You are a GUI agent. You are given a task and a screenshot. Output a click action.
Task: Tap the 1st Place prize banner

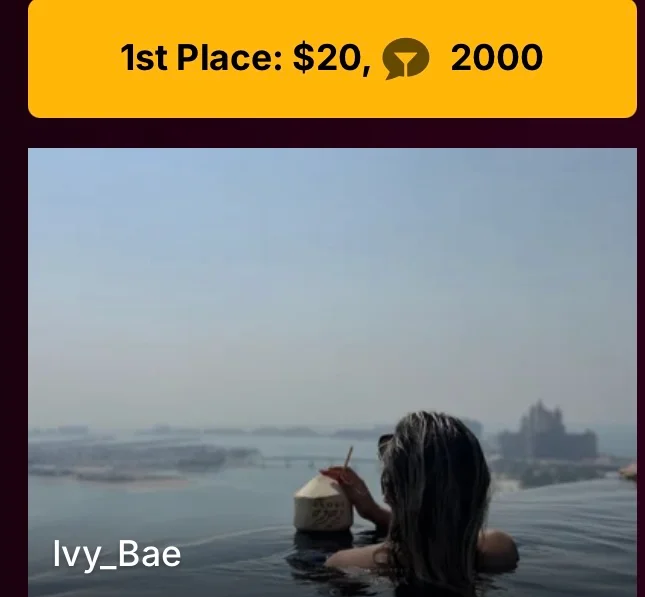[332, 59]
